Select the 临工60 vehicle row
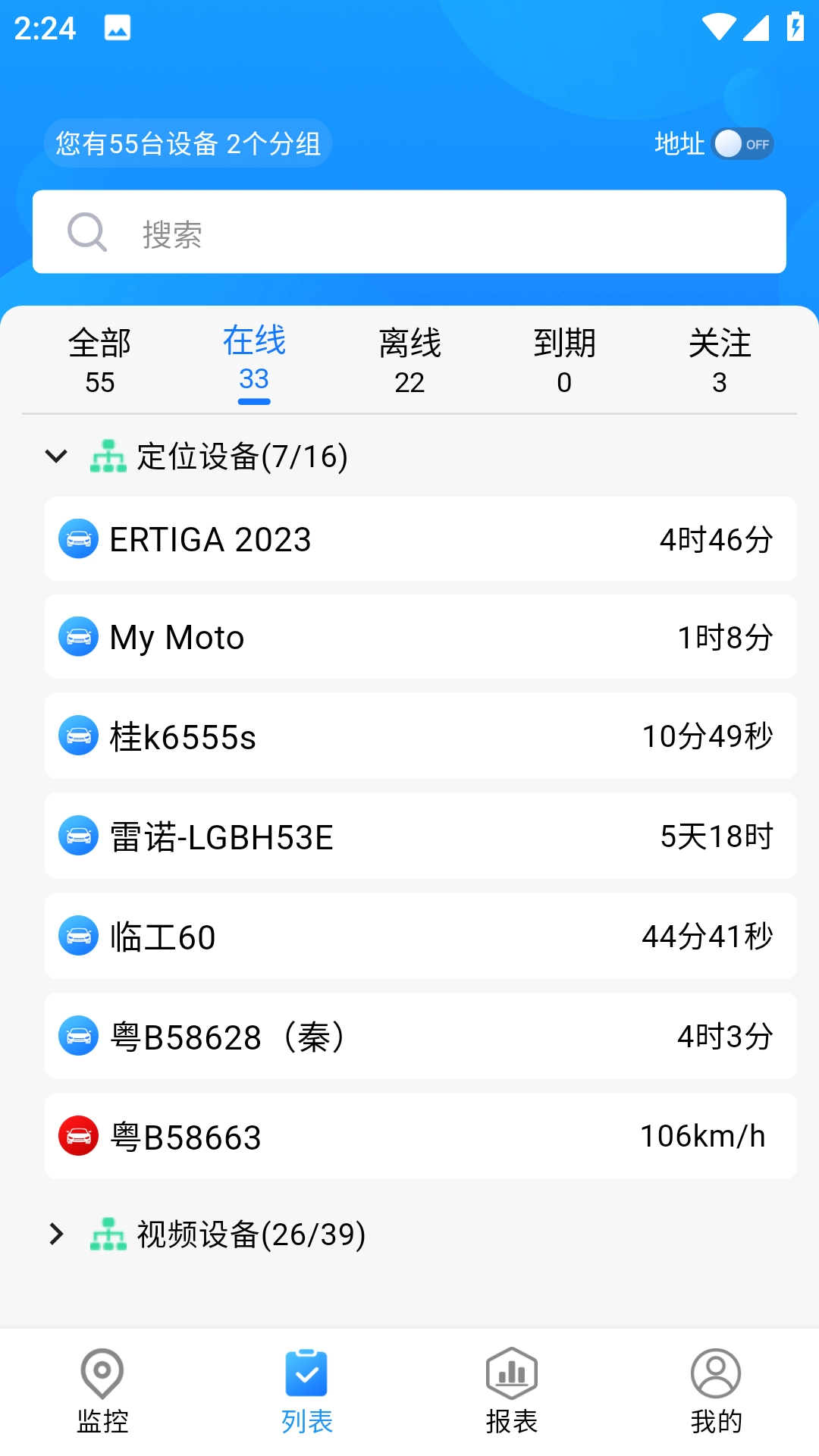This screenshot has height=1456, width=819. point(409,937)
